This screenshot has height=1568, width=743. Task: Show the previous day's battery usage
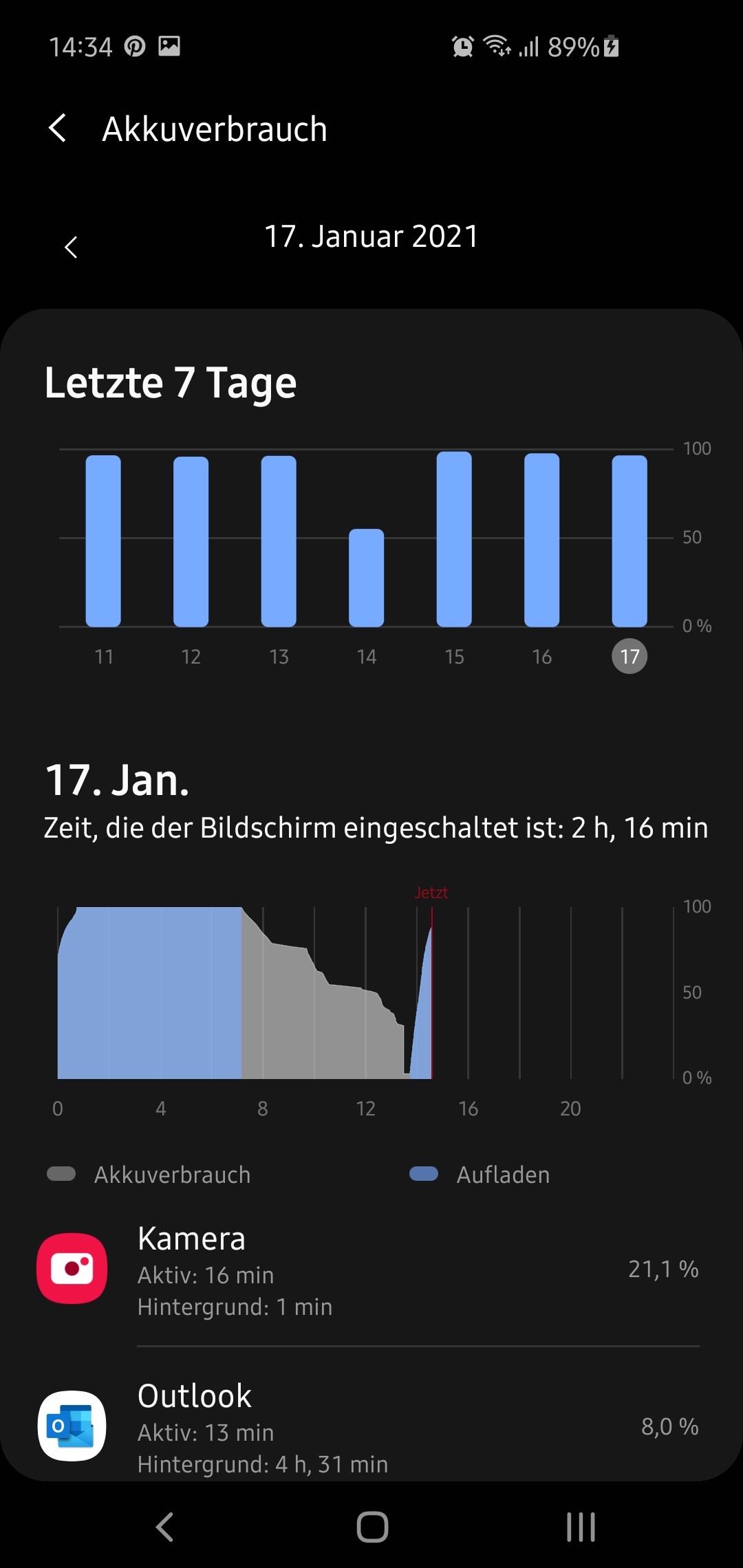(71, 247)
